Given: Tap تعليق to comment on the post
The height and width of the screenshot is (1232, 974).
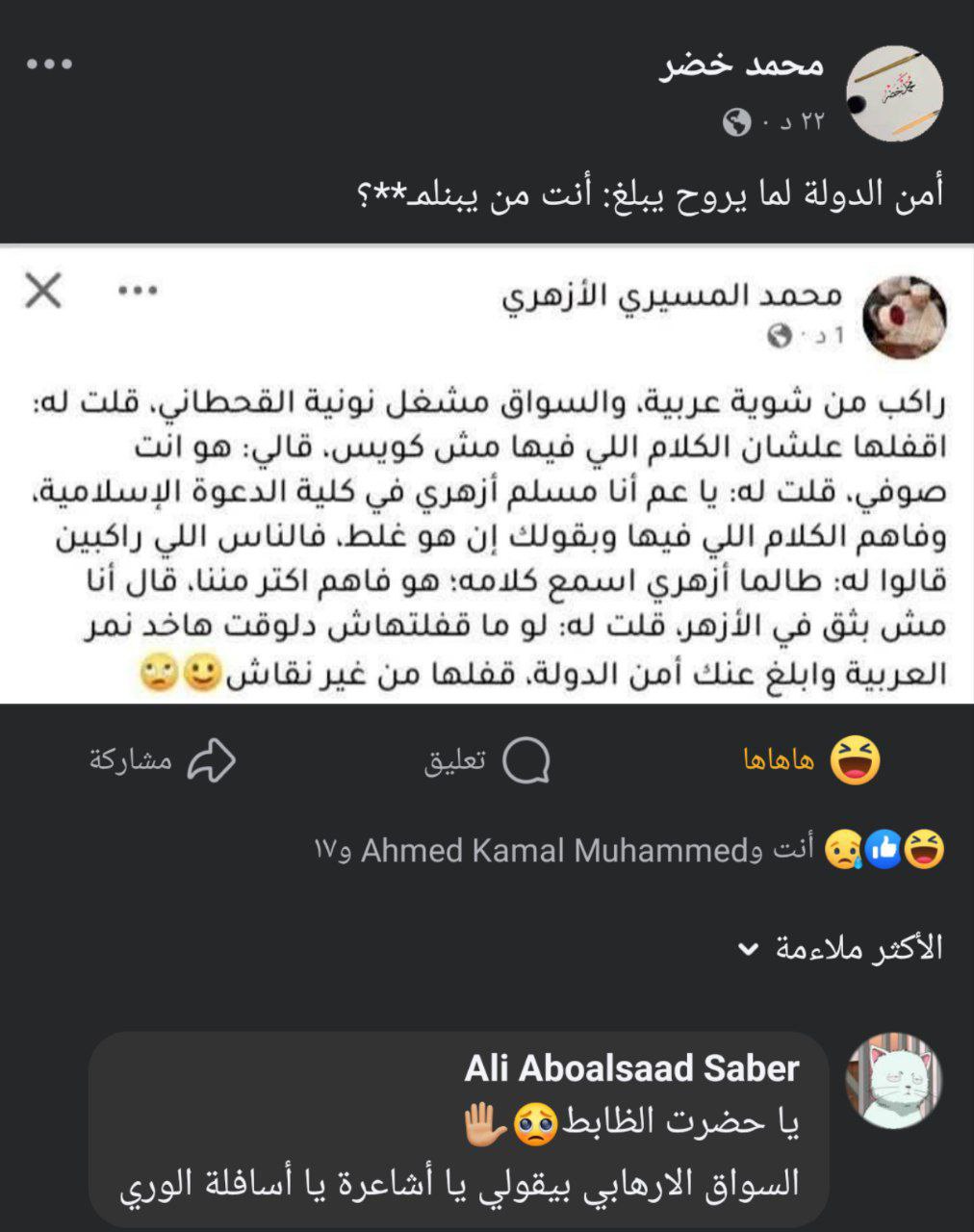Looking at the screenshot, I should [487, 760].
